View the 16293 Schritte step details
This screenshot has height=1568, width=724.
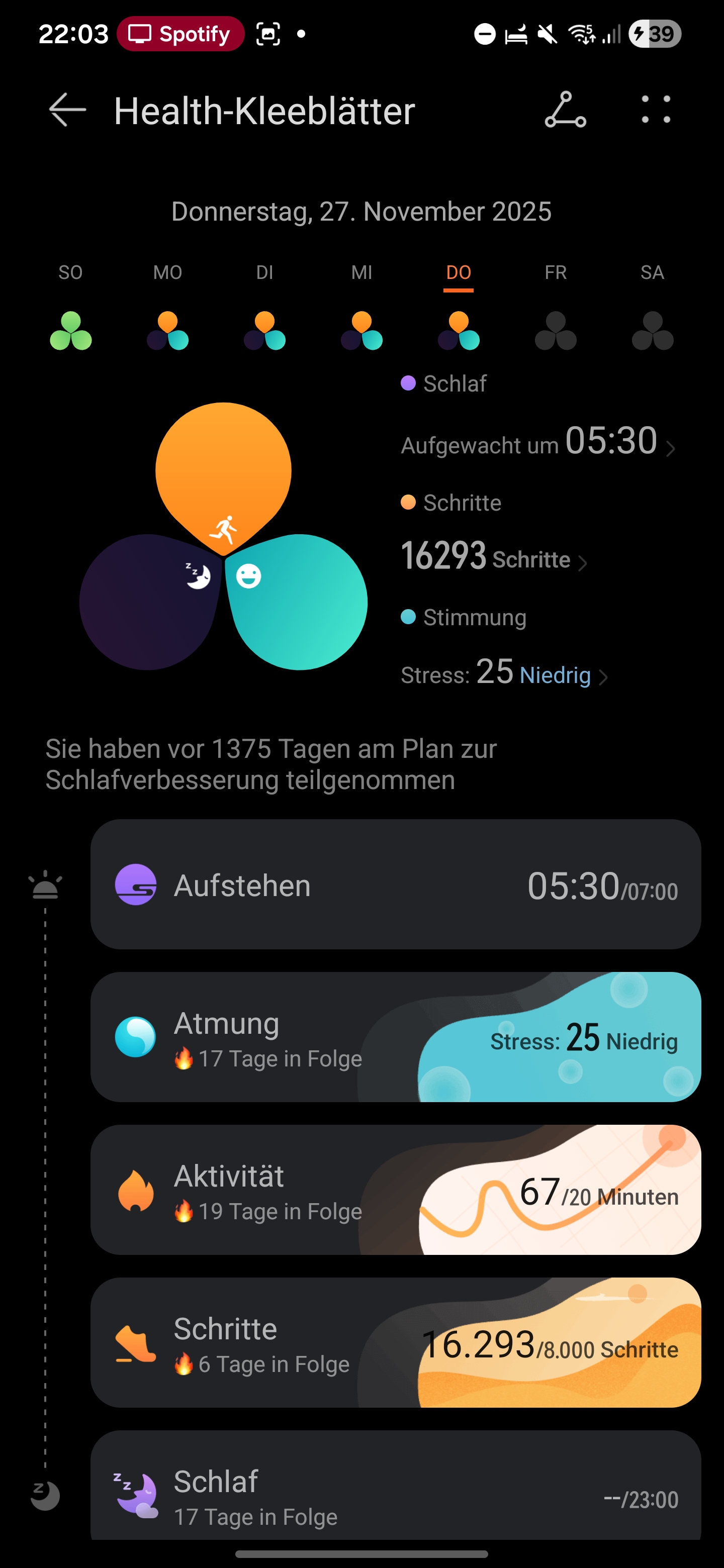493,557
